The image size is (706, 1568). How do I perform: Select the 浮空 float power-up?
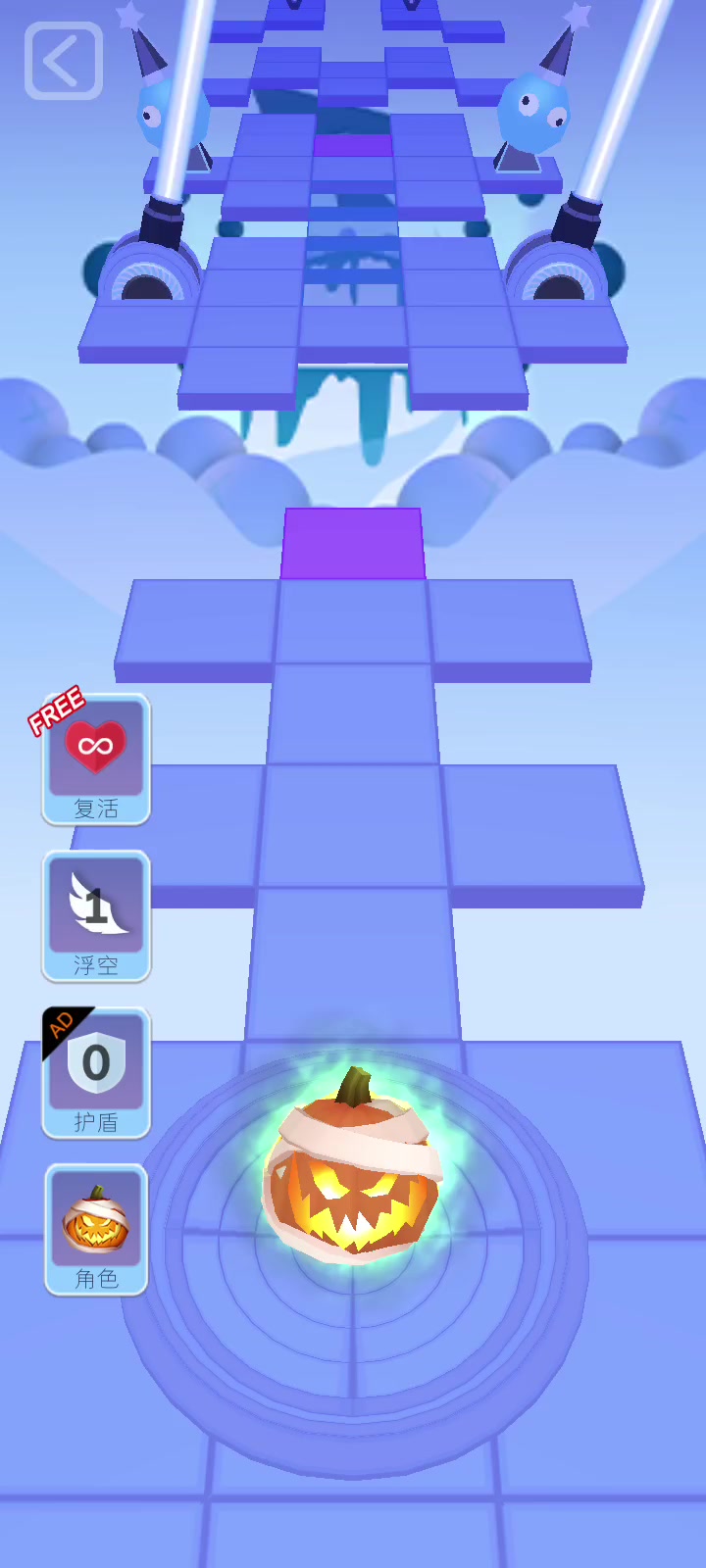tap(96, 916)
